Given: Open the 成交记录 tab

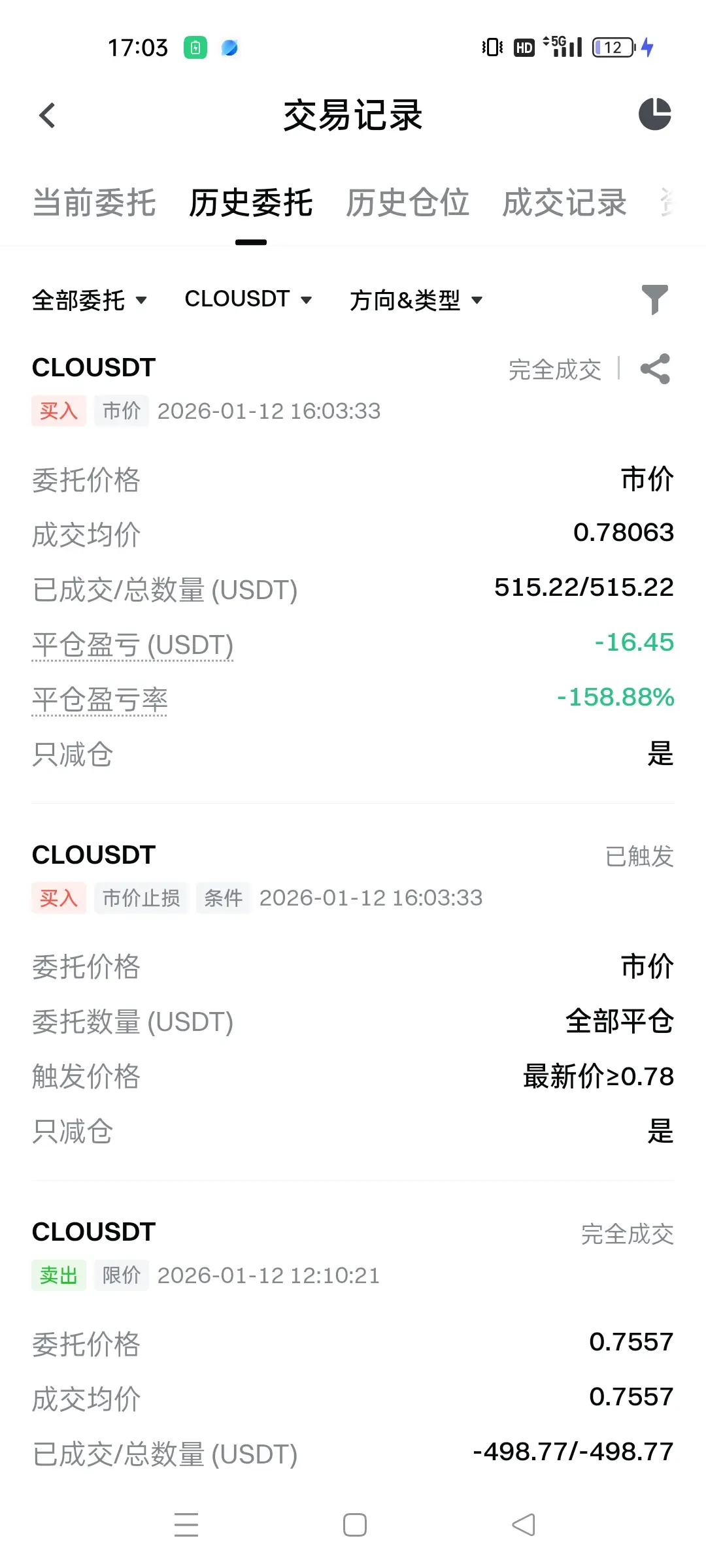Looking at the screenshot, I should 564,203.
